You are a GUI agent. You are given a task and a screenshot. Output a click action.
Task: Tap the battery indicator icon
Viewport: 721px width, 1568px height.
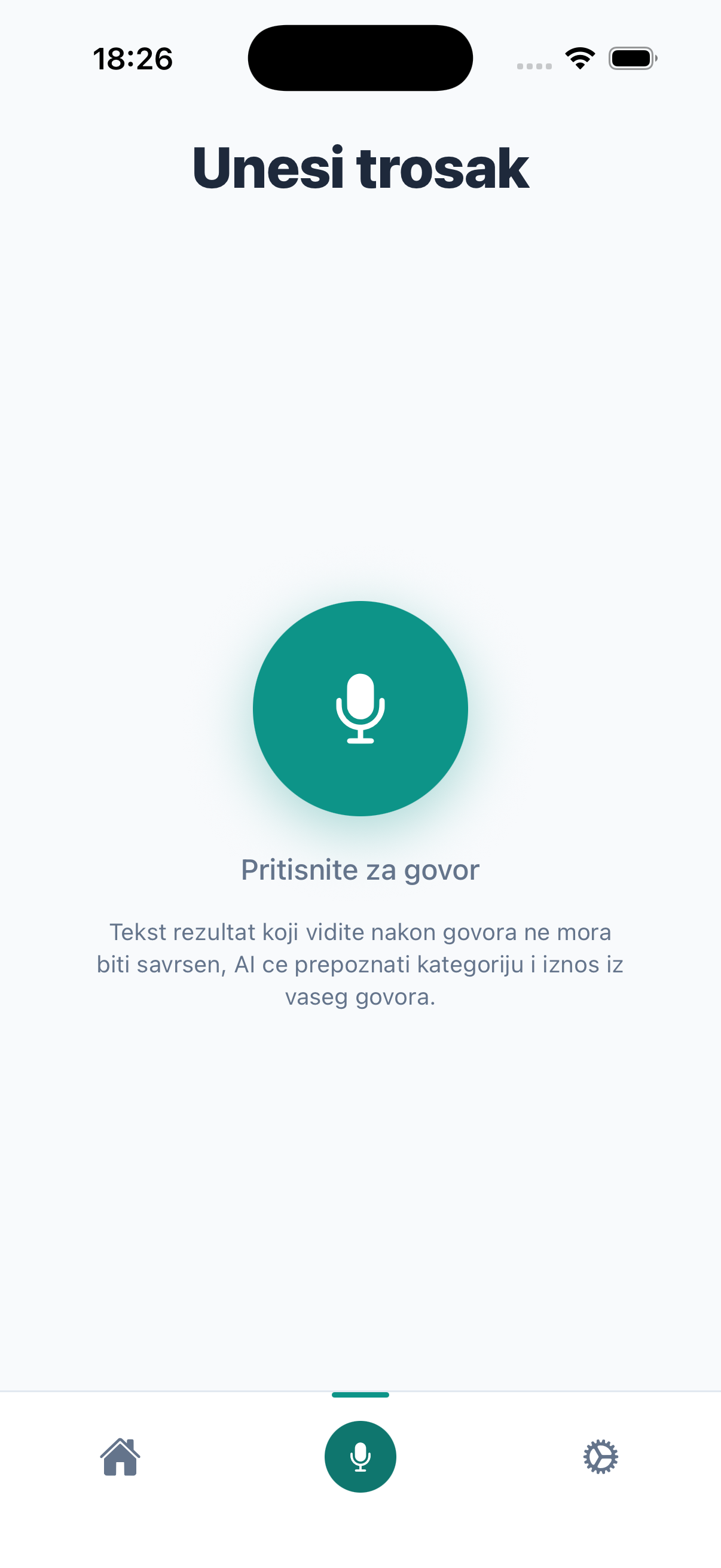click(631, 57)
